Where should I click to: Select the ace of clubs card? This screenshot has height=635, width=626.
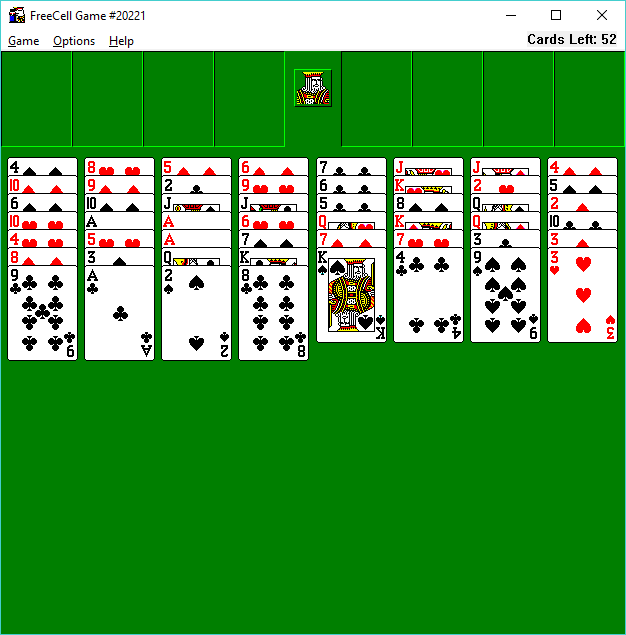click(x=119, y=312)
